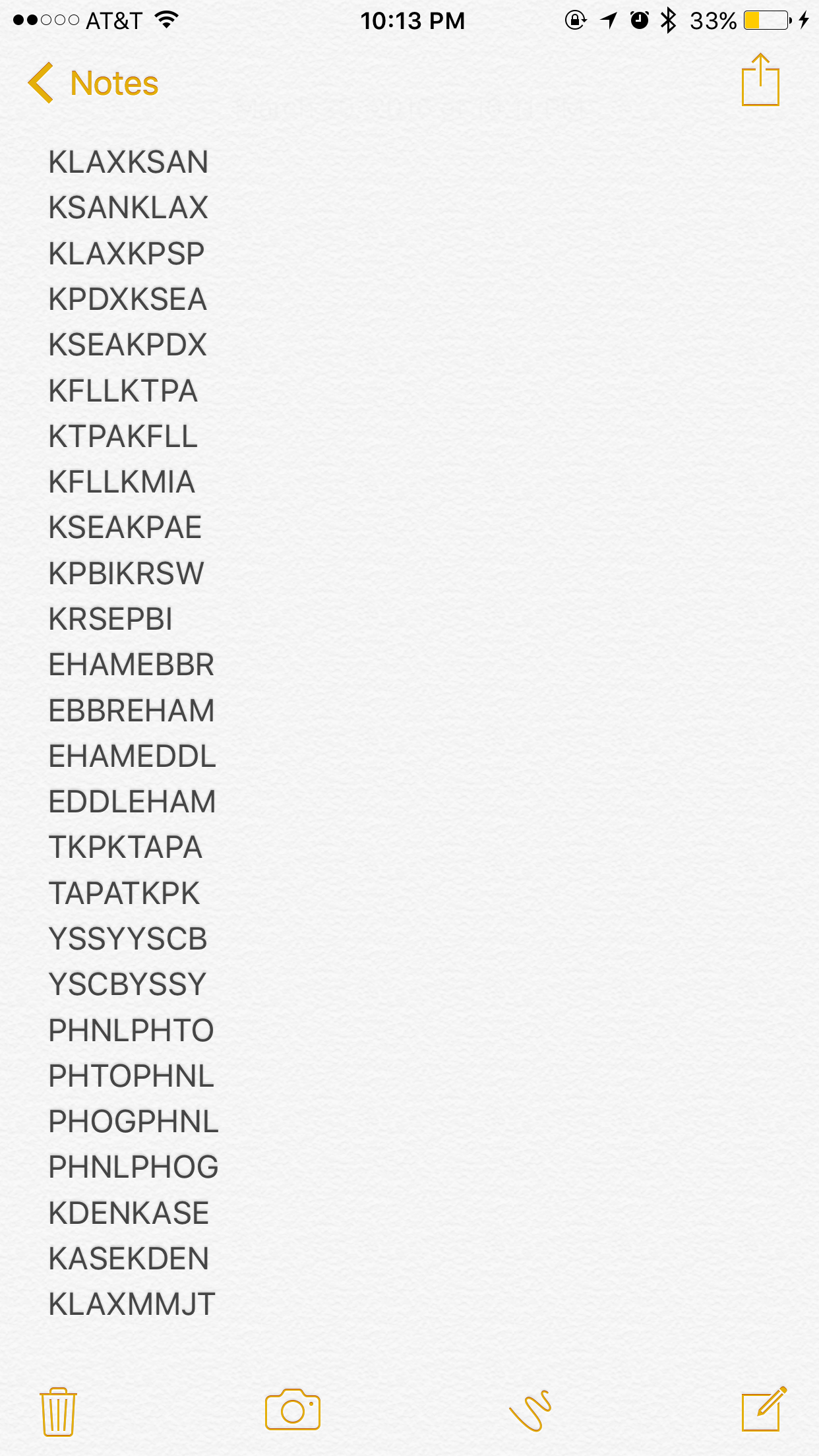The height and width of the screenshot is (1456, 819).
Task: Delete this note with the trash icon
Action: point(58,1411)
